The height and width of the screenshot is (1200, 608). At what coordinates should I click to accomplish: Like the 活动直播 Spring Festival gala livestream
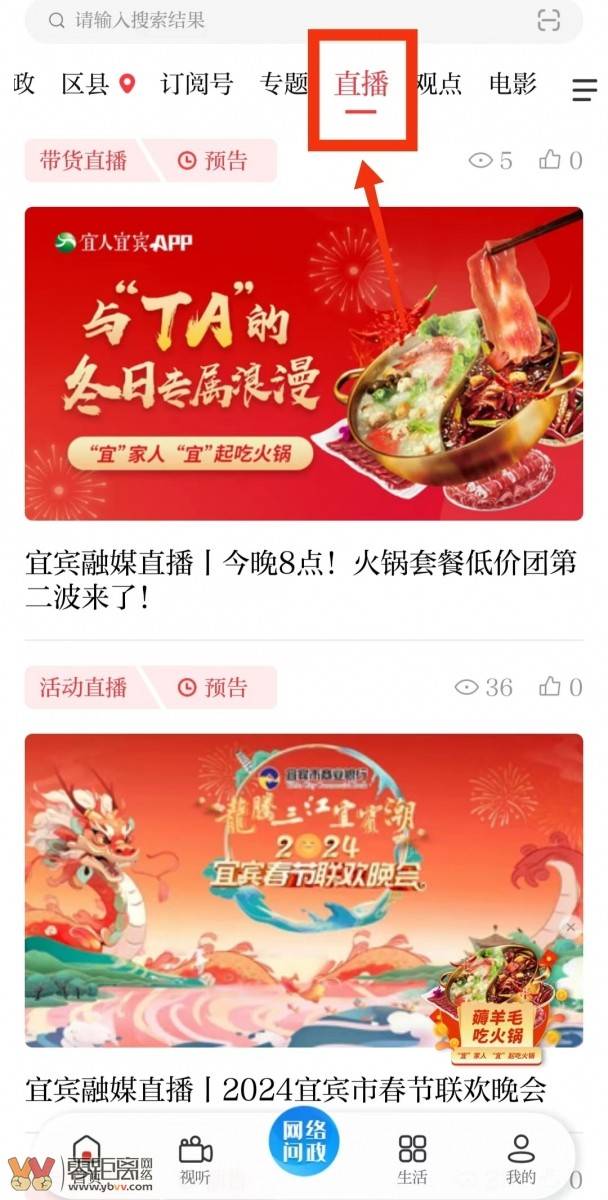point(560,687)
